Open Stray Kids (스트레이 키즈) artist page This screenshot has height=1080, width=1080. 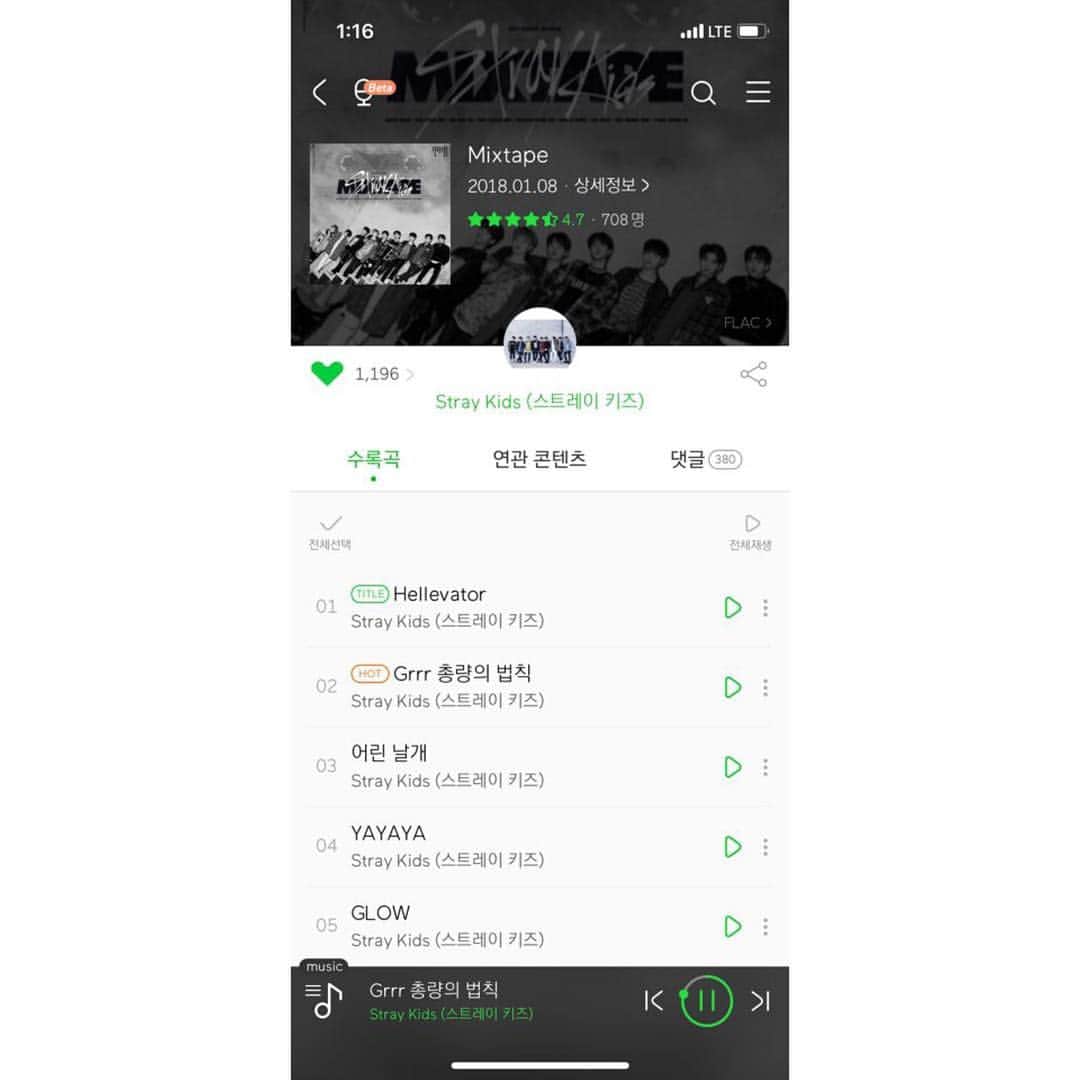coord(540,401)
